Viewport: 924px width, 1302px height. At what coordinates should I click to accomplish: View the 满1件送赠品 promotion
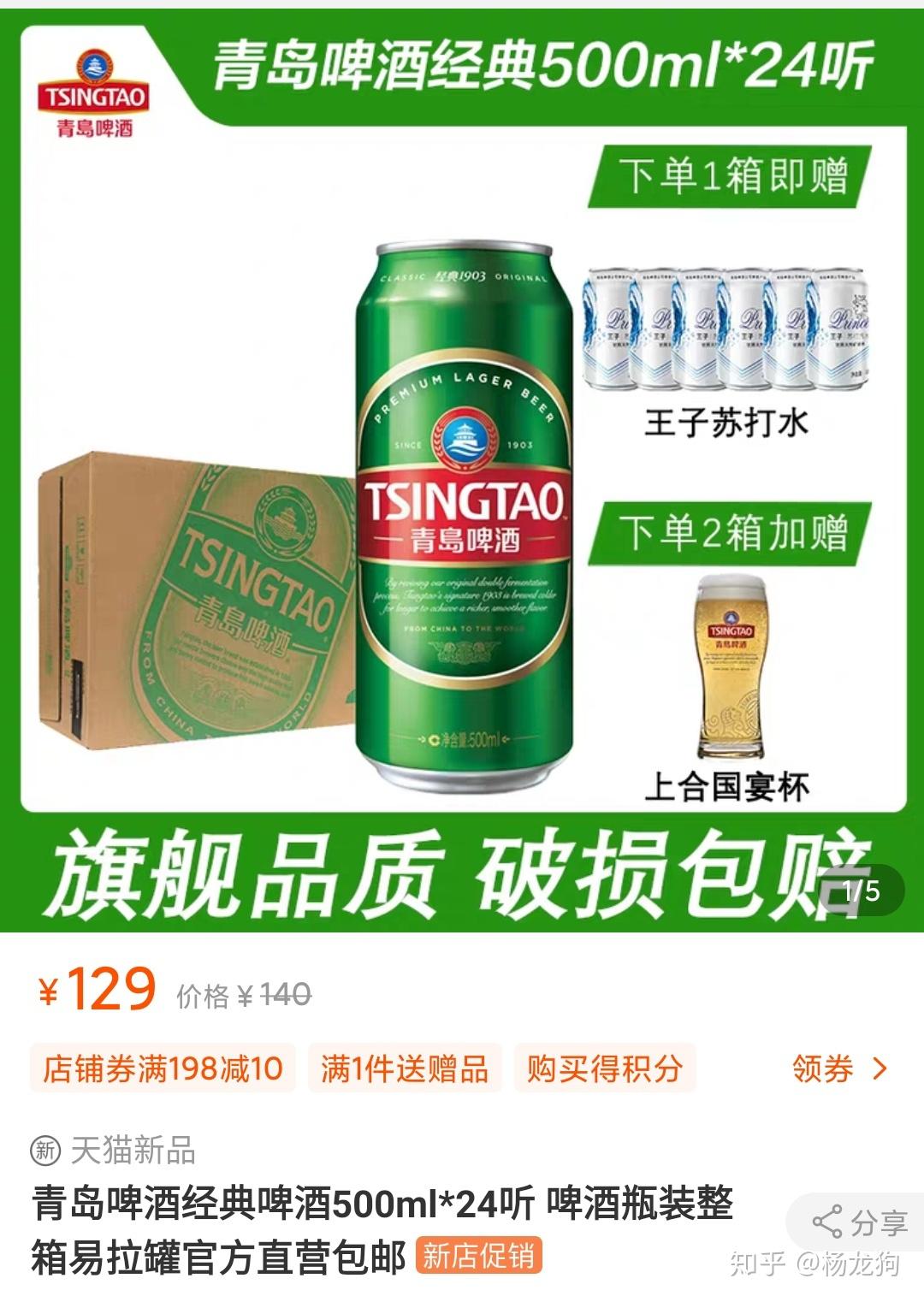click(404, 1068)
